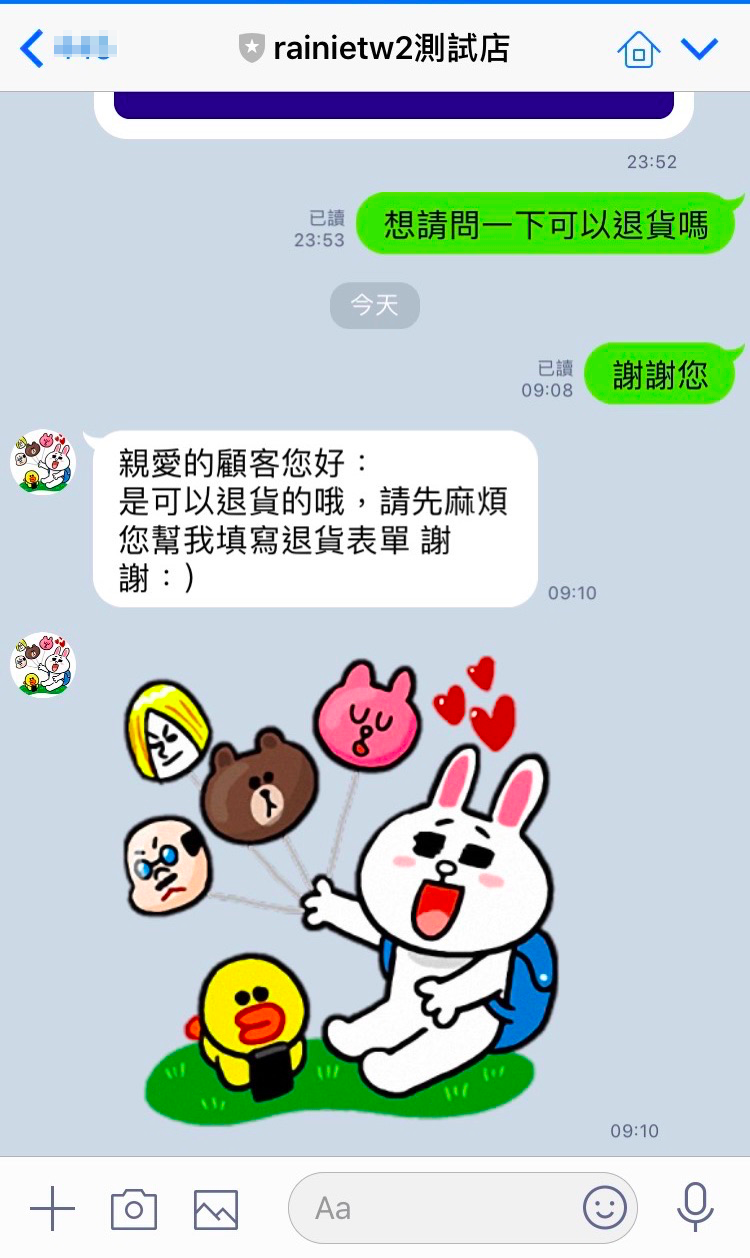Open the account home page icon
This screenshot has width=750, height=1258.
tap(639, 48)
